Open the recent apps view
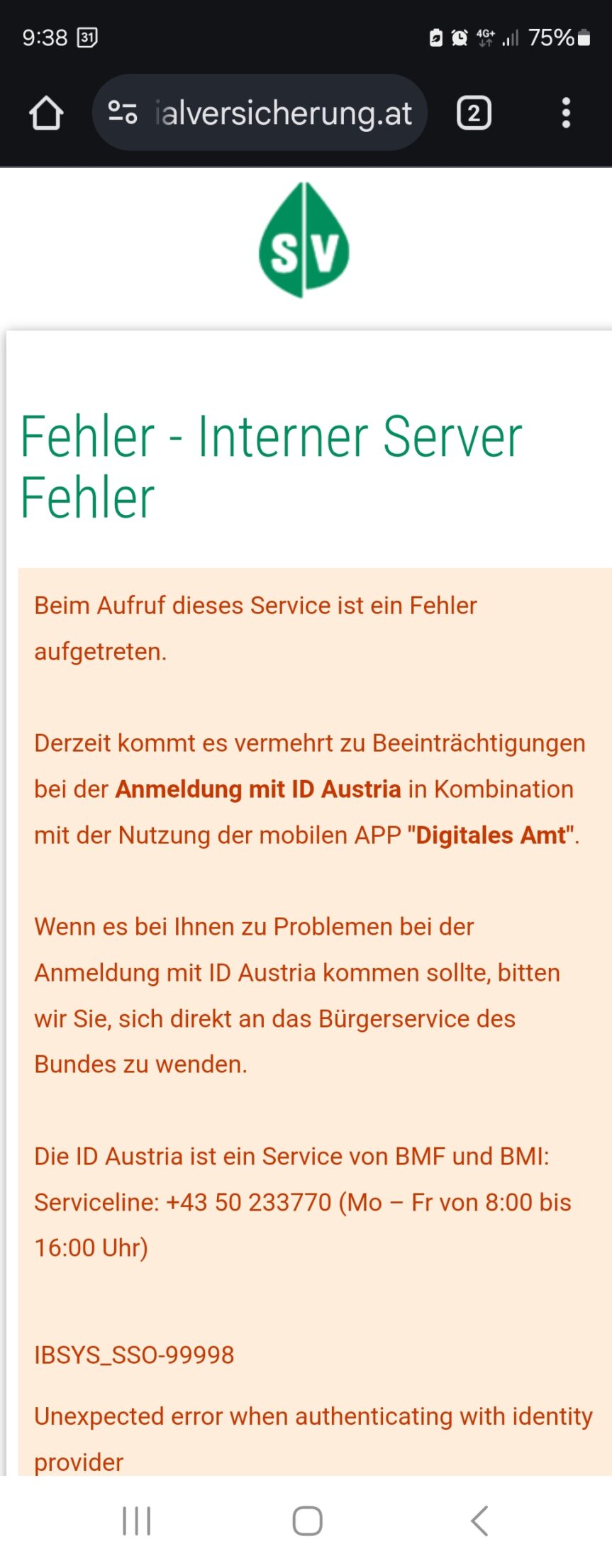This screenshot has height=1568, width=612. pos(136,1520)
